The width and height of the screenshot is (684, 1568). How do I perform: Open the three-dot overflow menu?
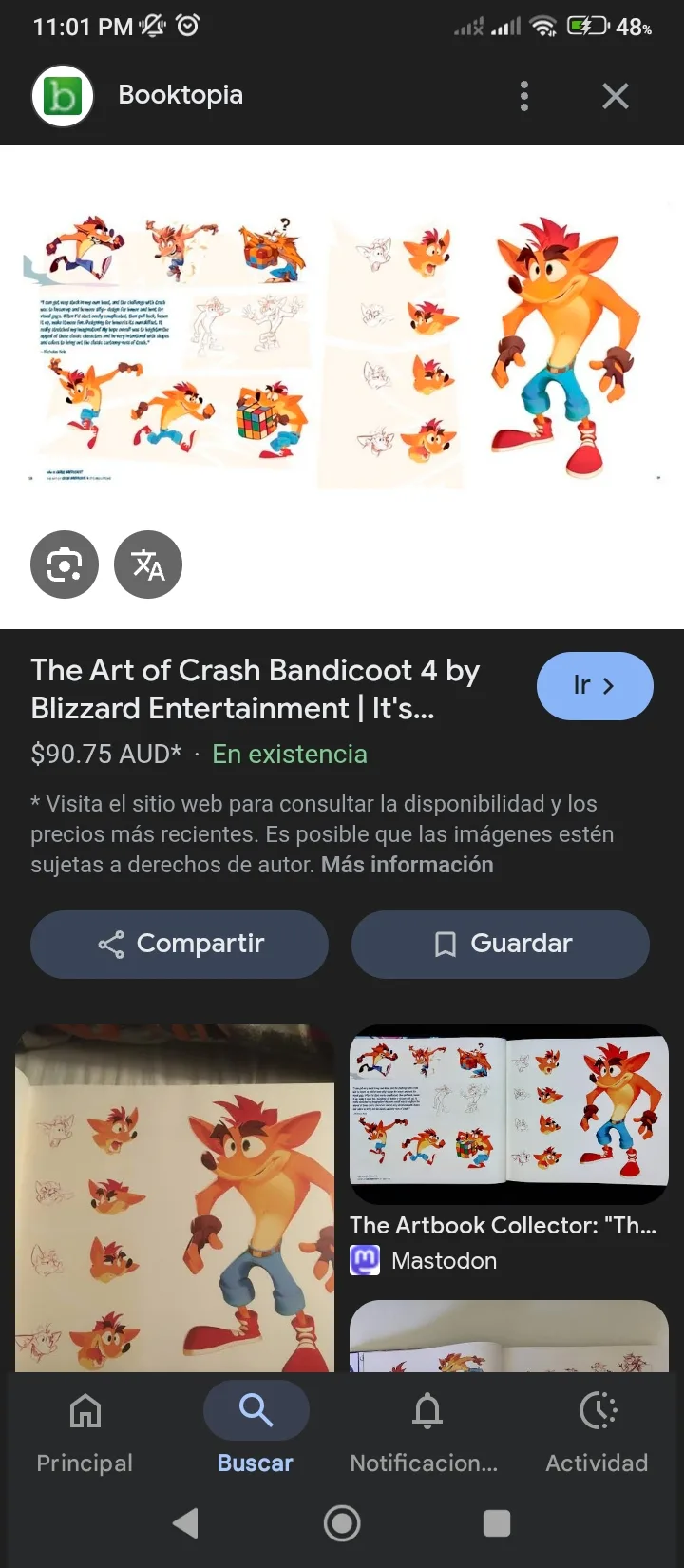[x=523, y=96]
